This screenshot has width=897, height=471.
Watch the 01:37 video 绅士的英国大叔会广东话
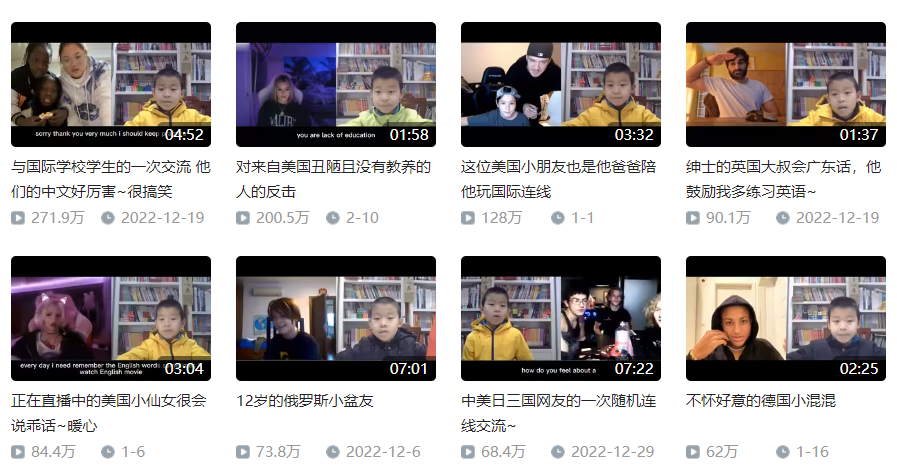pos(786,86)
